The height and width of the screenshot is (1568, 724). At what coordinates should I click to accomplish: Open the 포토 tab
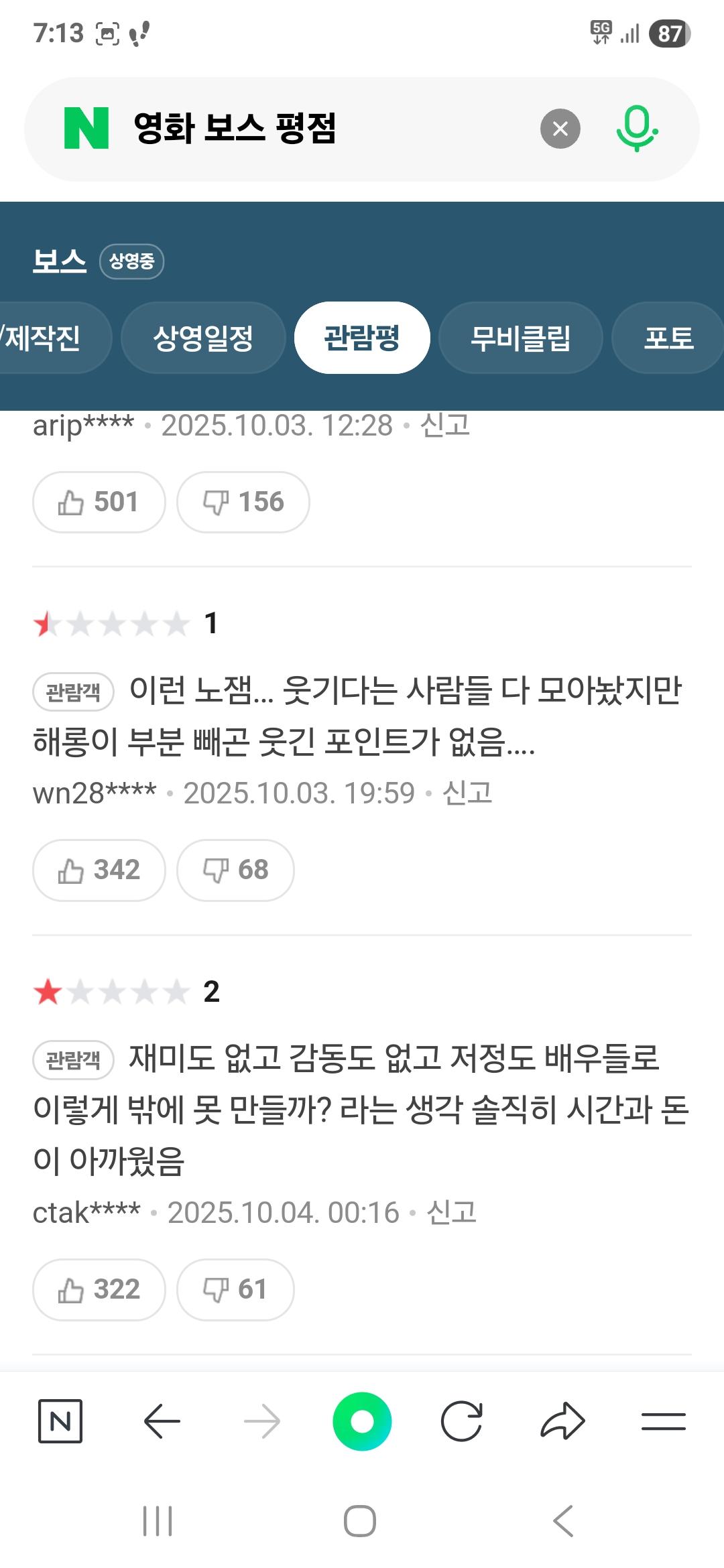(668, 338)
